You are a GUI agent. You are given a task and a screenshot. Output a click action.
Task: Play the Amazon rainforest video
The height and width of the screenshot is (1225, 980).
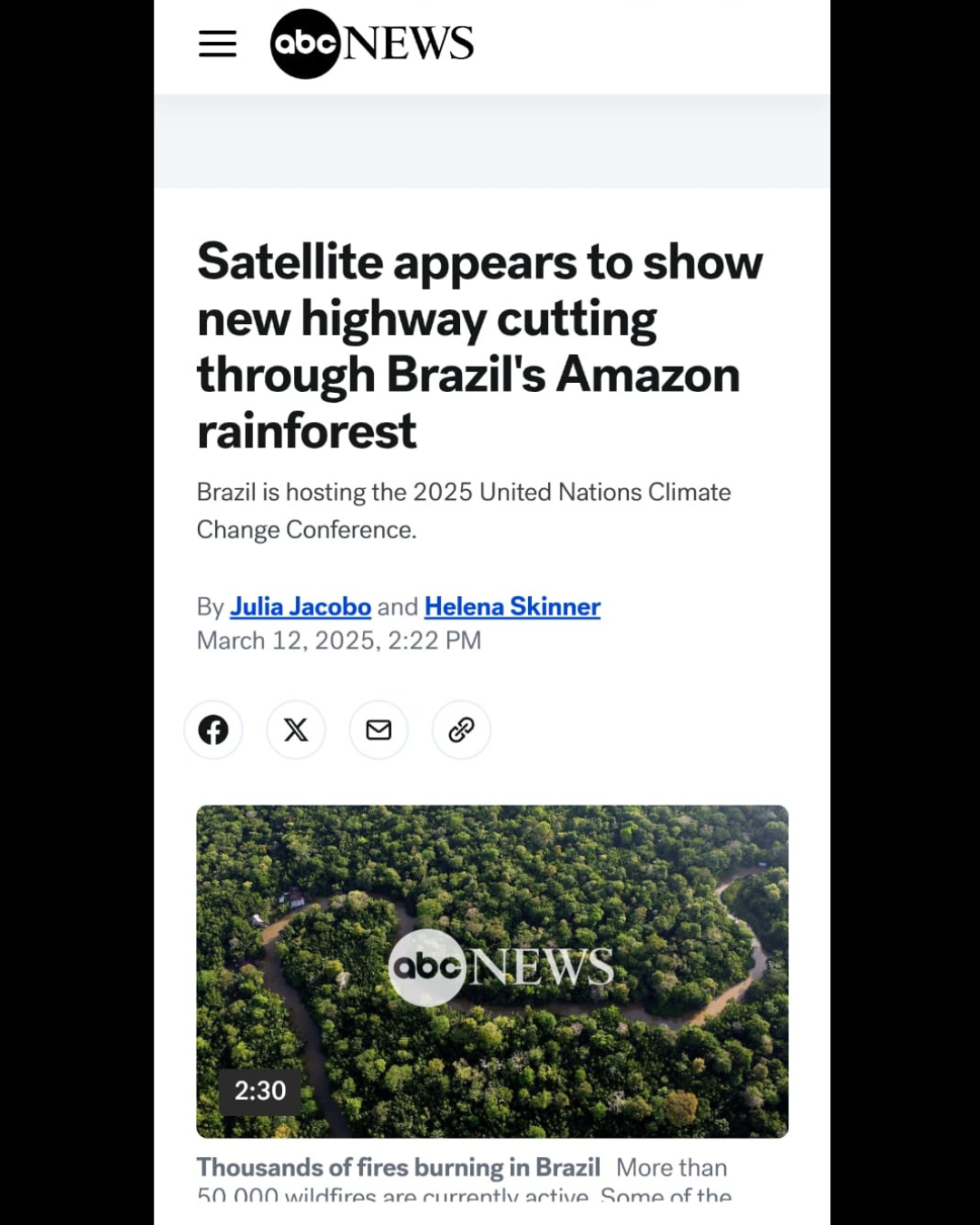(x=492, y=971)
